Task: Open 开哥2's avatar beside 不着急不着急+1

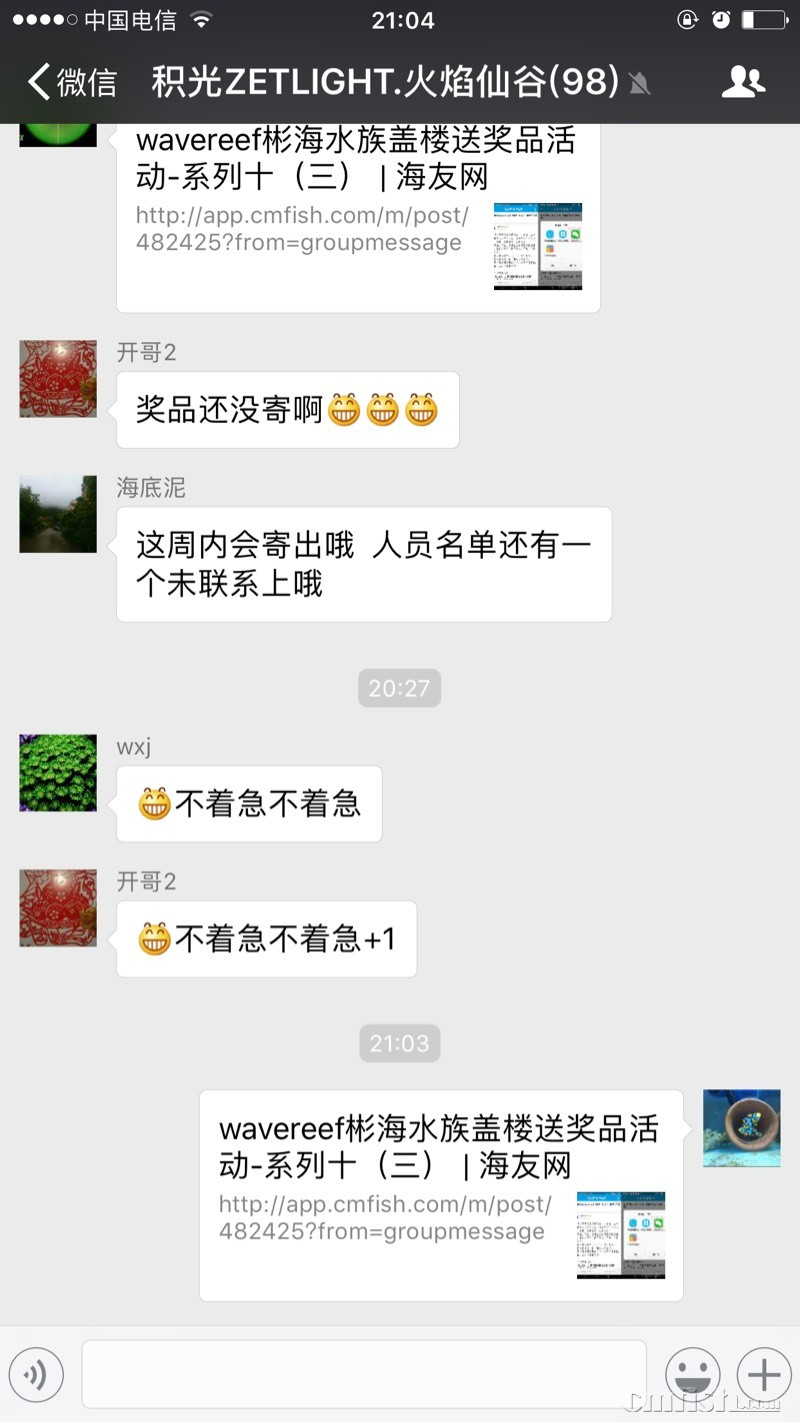Action: point(58,908)
